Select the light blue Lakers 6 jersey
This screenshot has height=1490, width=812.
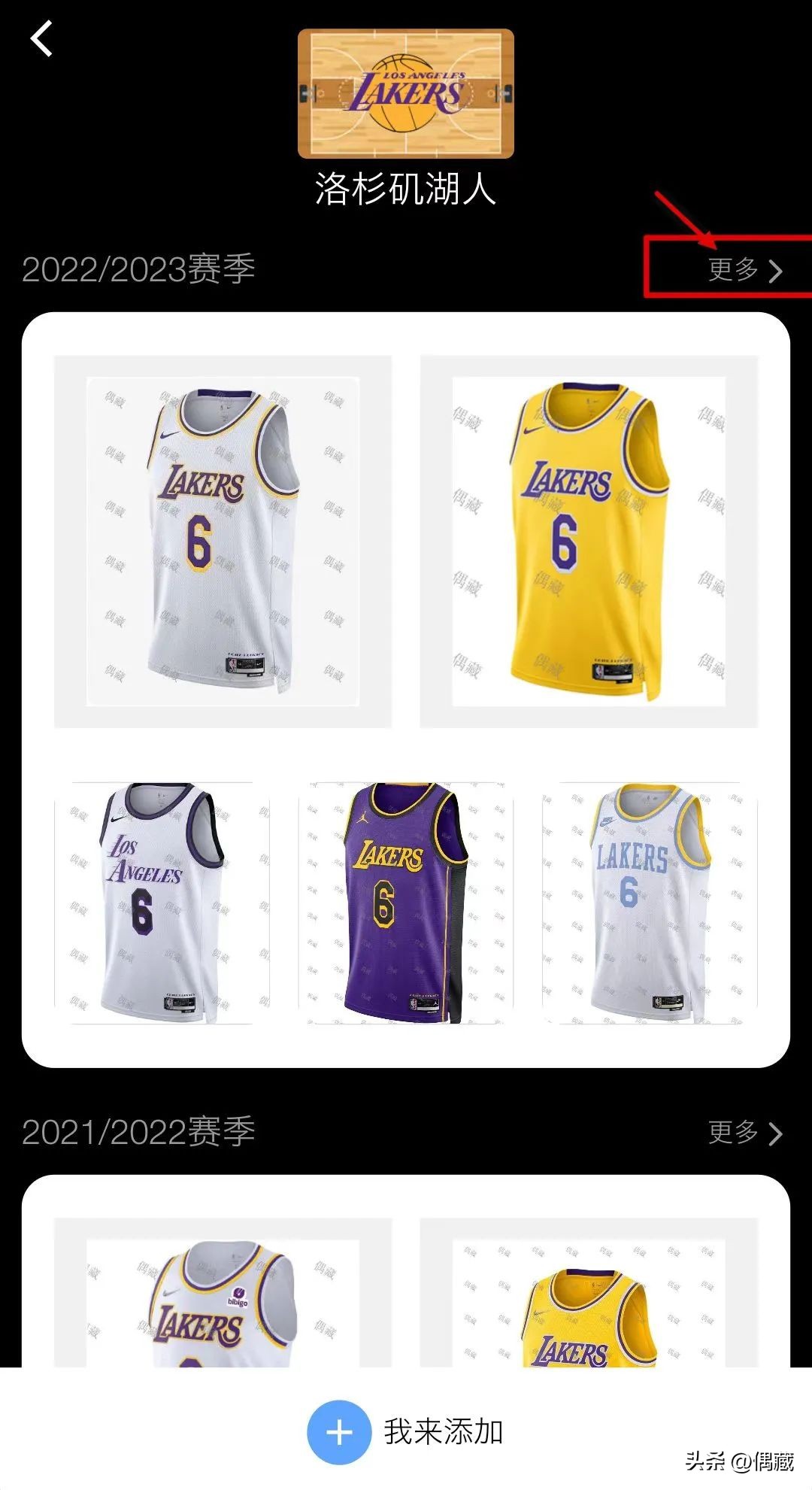click(650, 903)
